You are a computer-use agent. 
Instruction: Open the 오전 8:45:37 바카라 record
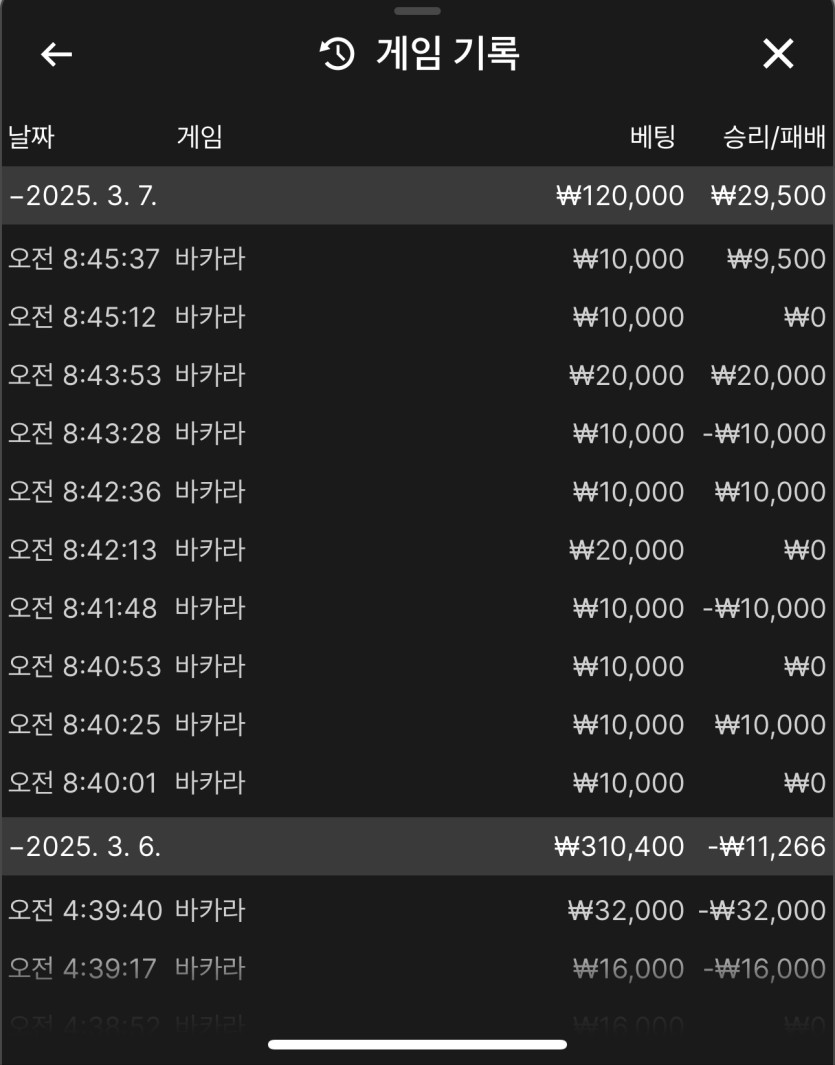[417, 260]
